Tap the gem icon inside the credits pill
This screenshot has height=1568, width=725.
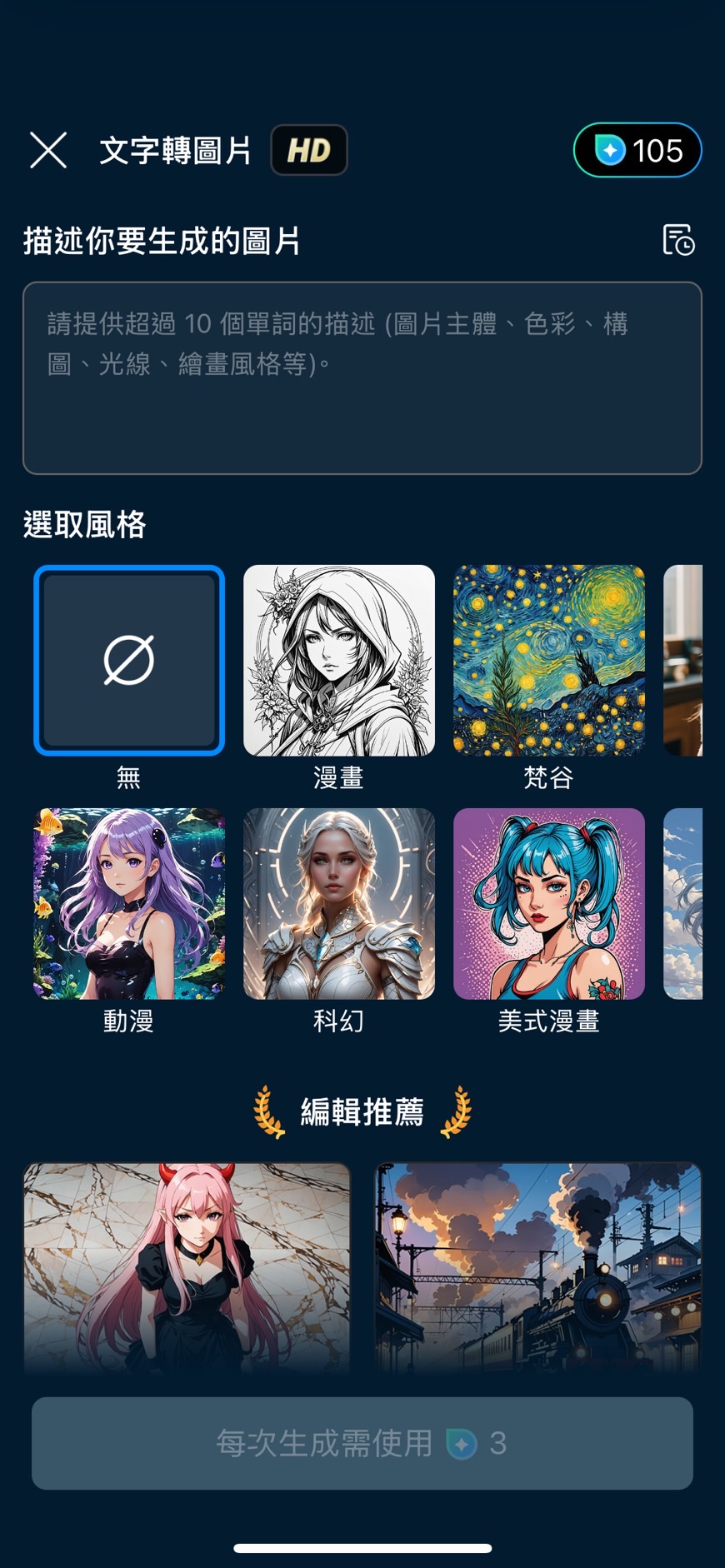(x=611, y=151)
